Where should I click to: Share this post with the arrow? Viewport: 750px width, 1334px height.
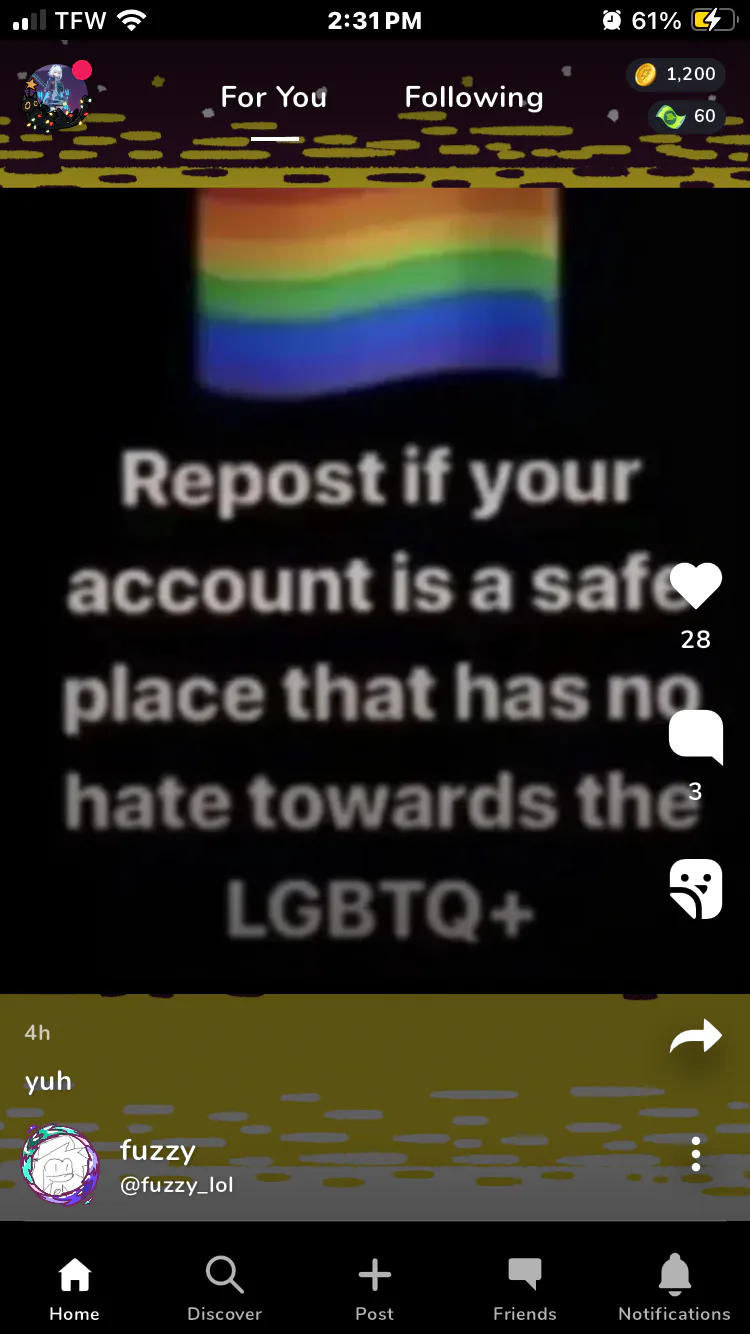(695, 1036)
